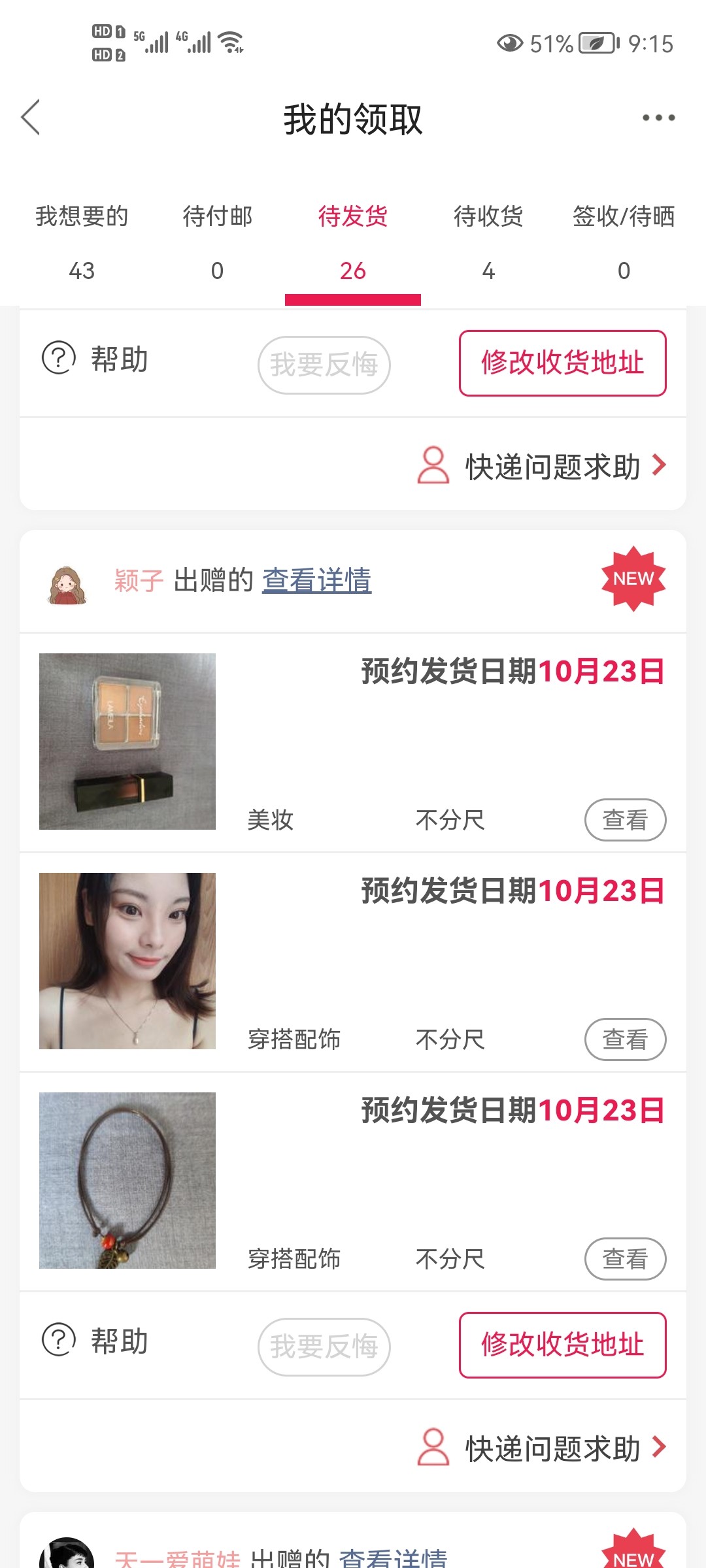
Task: Open 查看详情 link for 颖子's gift
Action: pyautogui.click(x=317, y=580)
